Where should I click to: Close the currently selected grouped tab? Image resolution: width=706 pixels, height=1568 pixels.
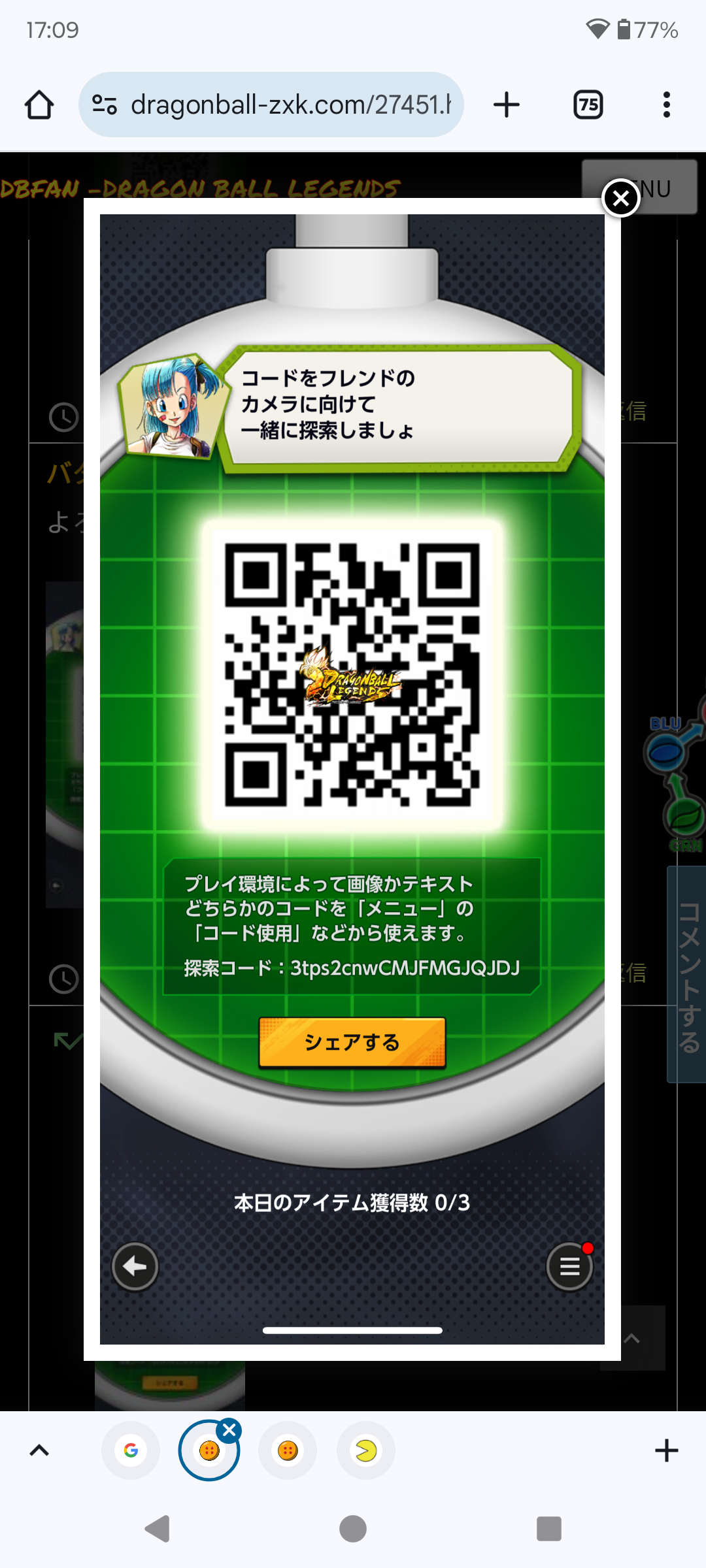point(229,1430)
